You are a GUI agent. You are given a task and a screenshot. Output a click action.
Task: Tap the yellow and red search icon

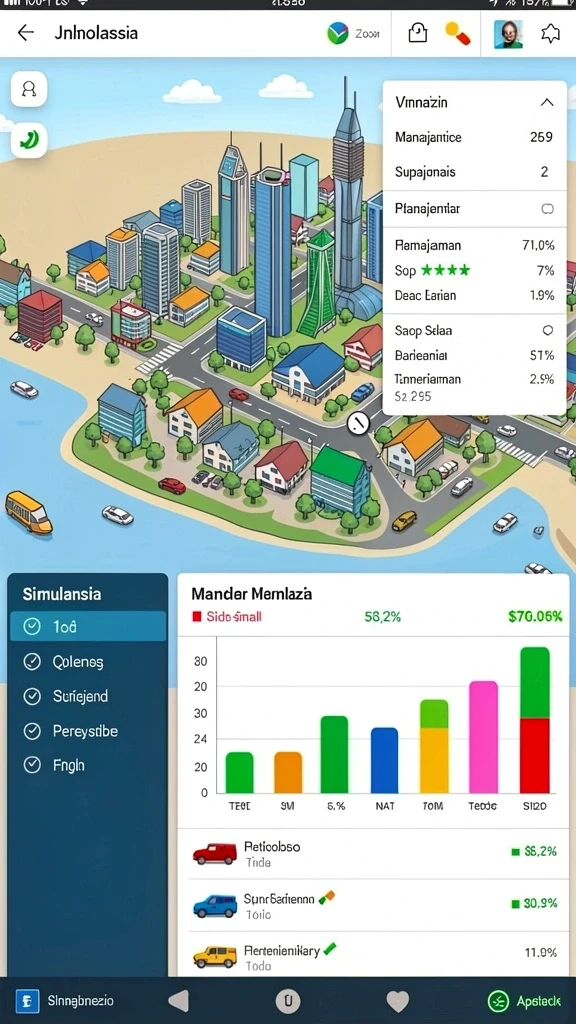tap(457, 33)
